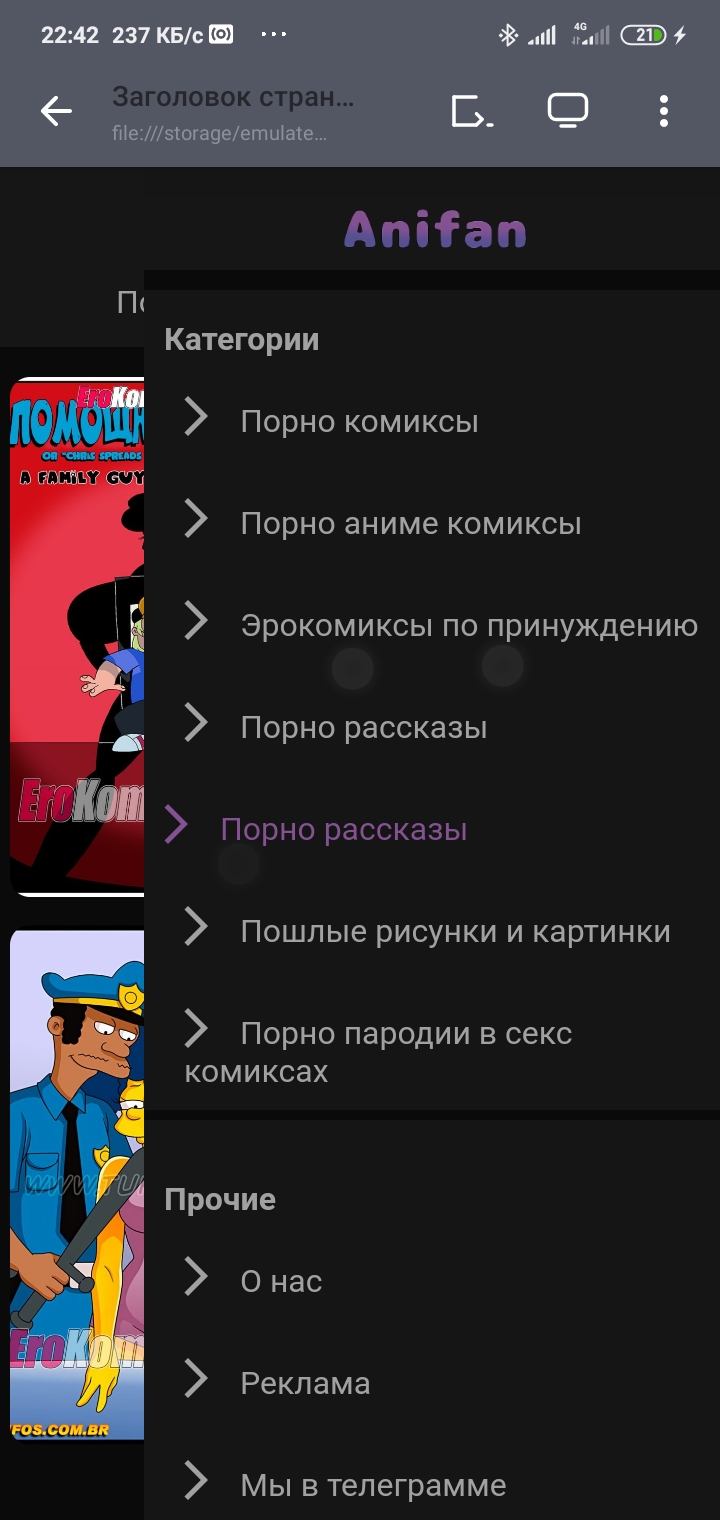The width and height of the screenshot is (720, 1520).
Task: Open the Family Guy comic cover thumbnail
Action: click(x=77, y=637)
